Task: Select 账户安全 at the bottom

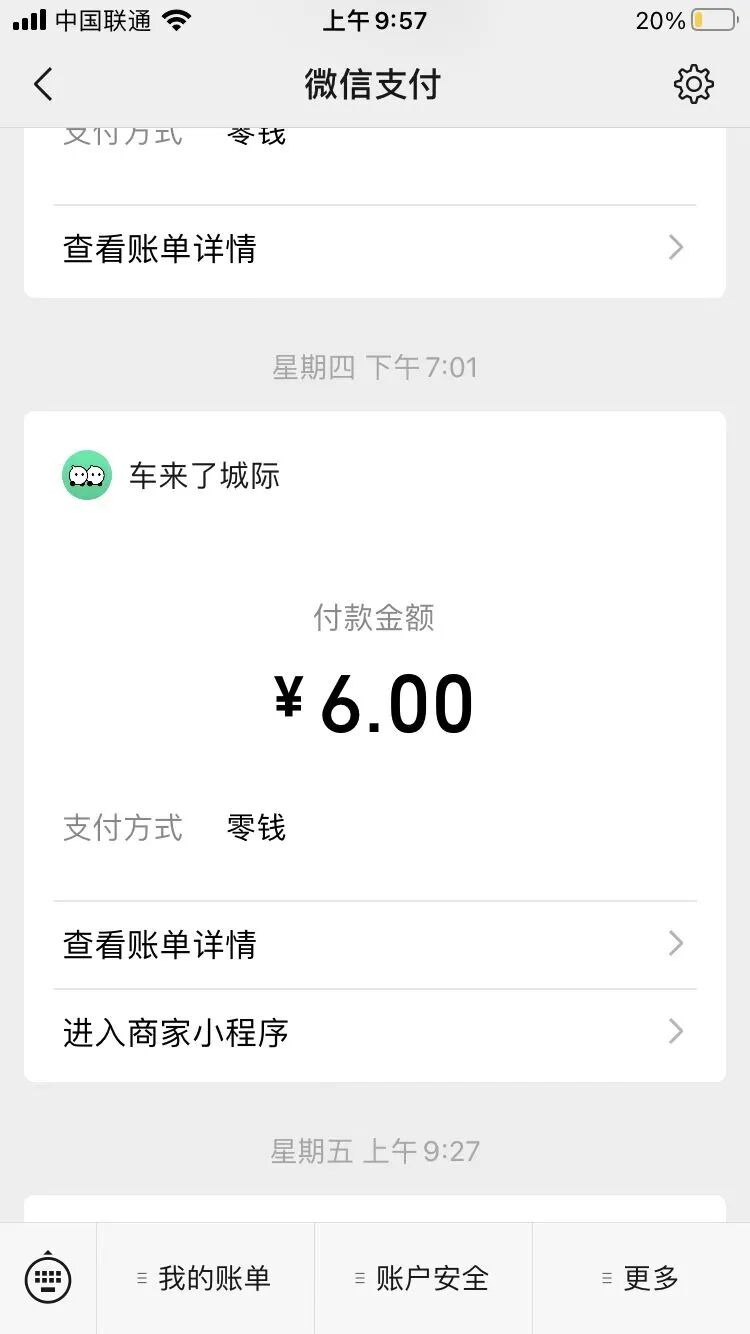Action: pyautogui.click(x=423, y=1278)
